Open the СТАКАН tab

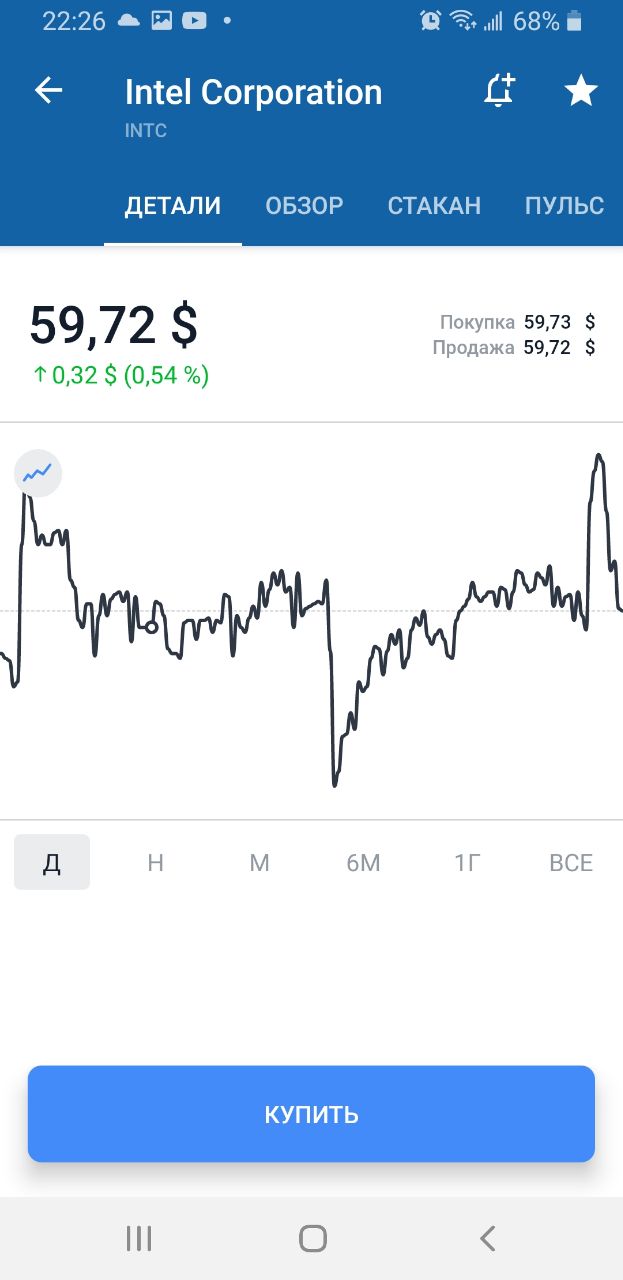click(434, 206)
